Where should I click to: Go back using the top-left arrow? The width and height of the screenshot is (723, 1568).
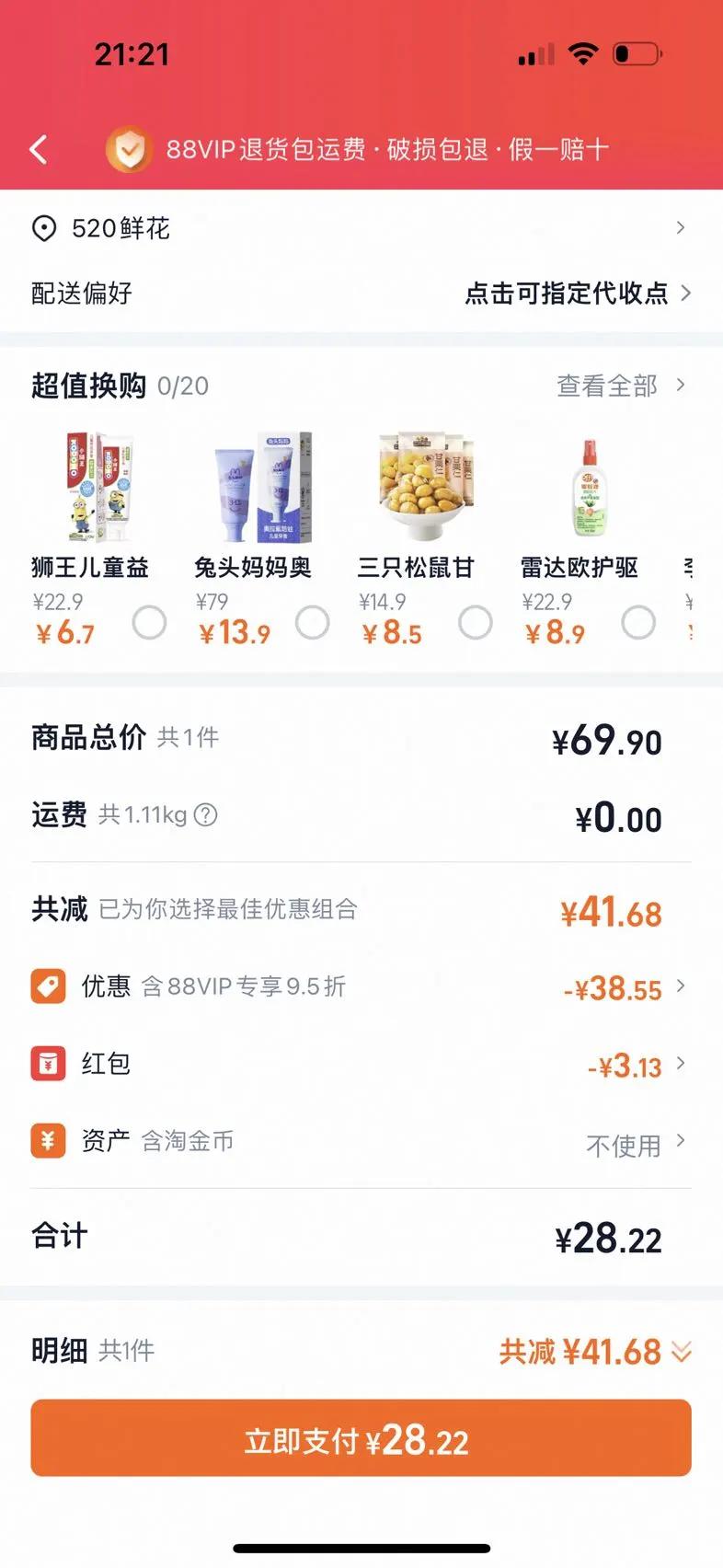point(39,149)
